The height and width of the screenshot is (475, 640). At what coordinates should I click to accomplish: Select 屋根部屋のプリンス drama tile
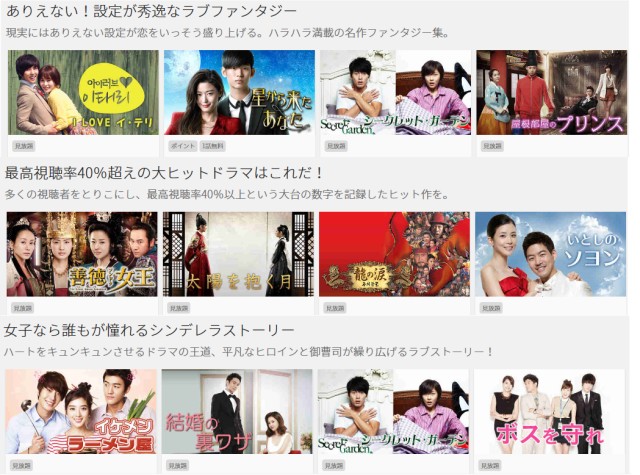coord(551,93)
